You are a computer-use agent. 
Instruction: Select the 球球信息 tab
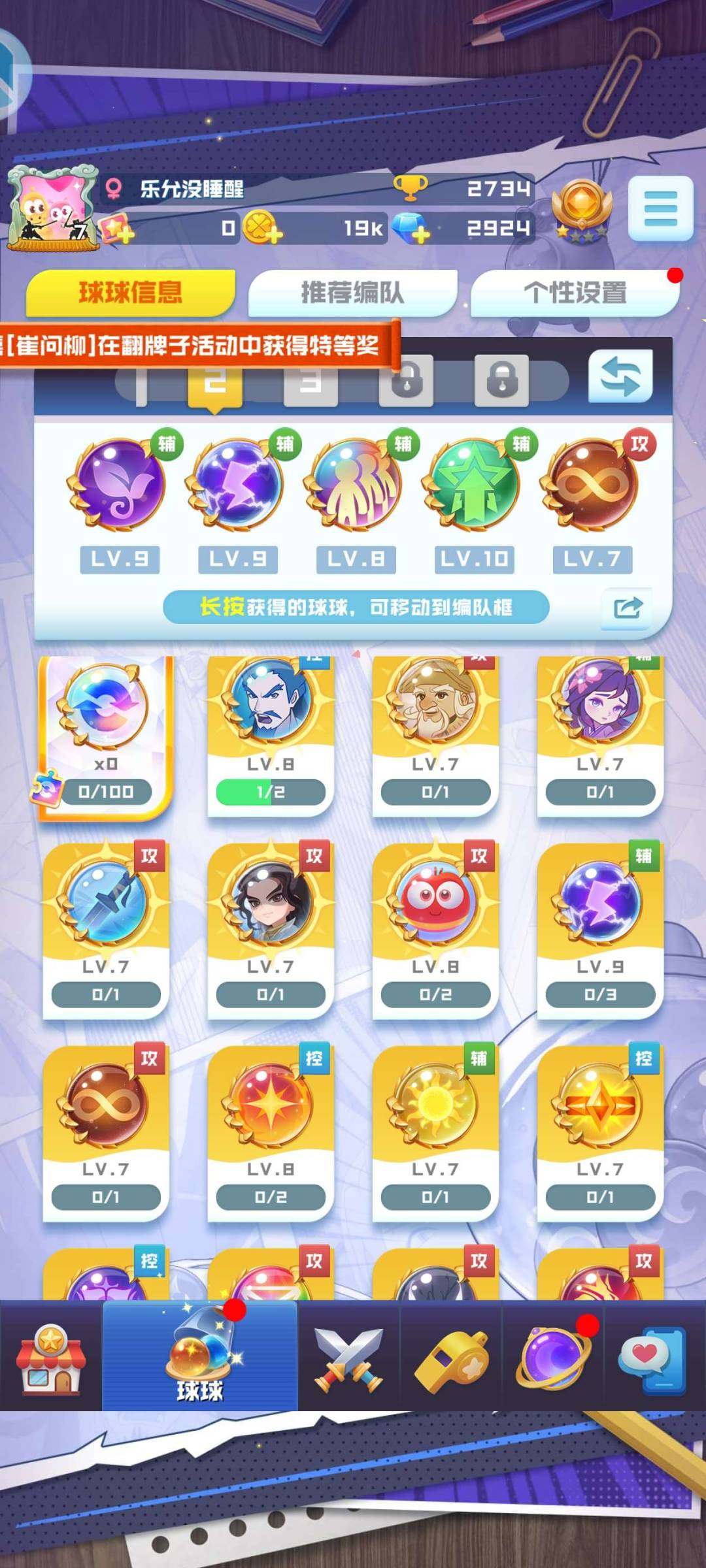130,293
